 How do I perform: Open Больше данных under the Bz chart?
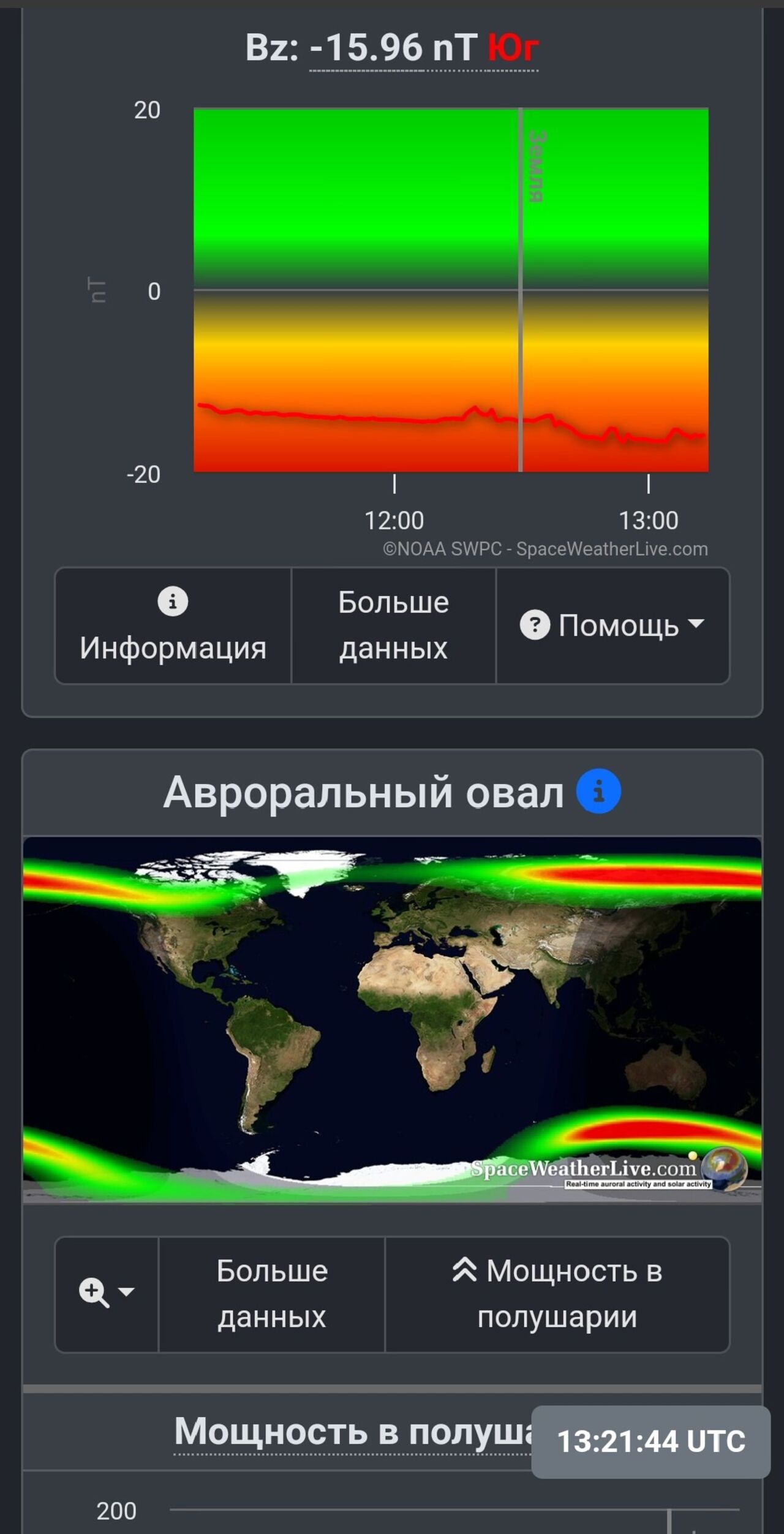click(x=393, y=625)
